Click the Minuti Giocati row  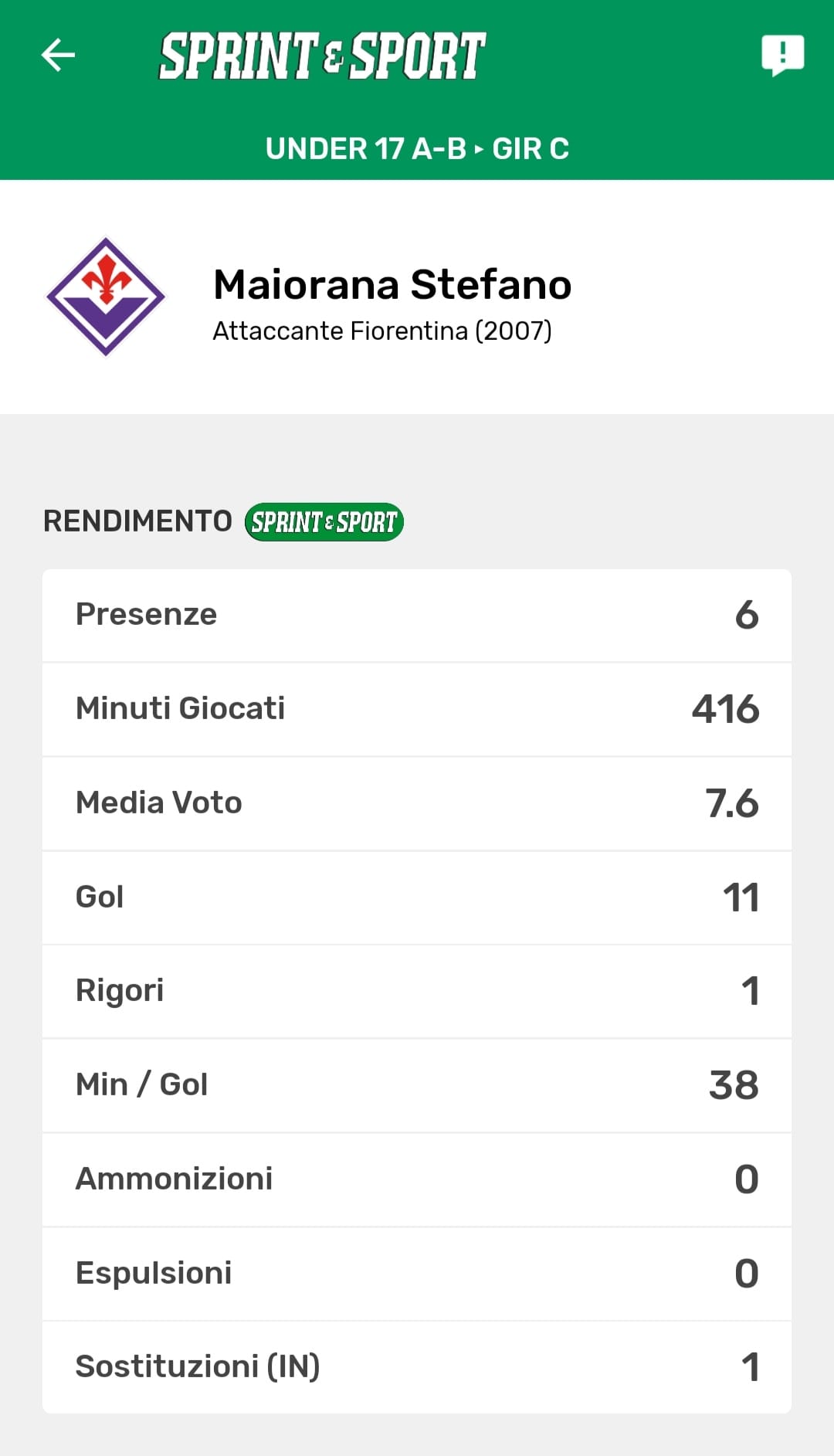(x=417, y=709)
